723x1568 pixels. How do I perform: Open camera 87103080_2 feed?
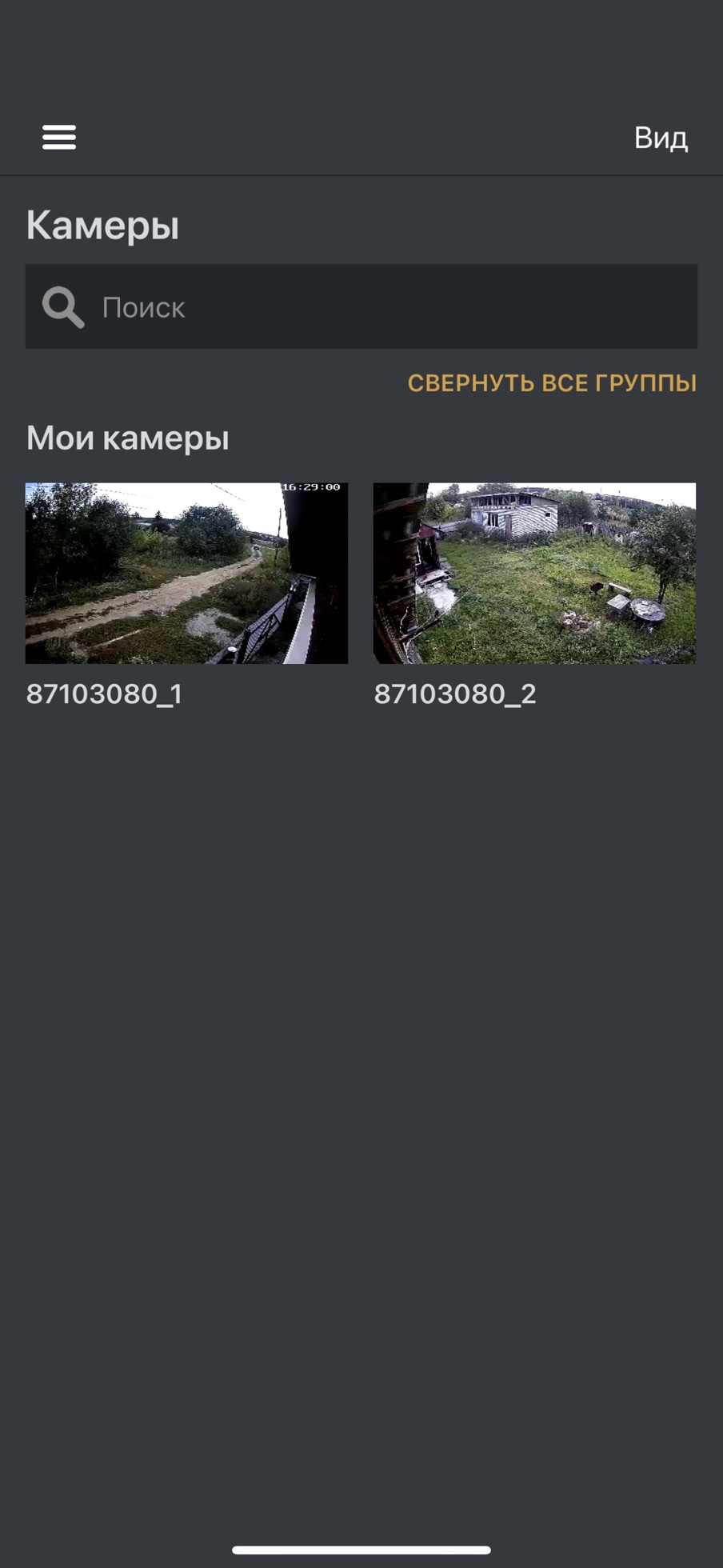[x=534, y=574]
